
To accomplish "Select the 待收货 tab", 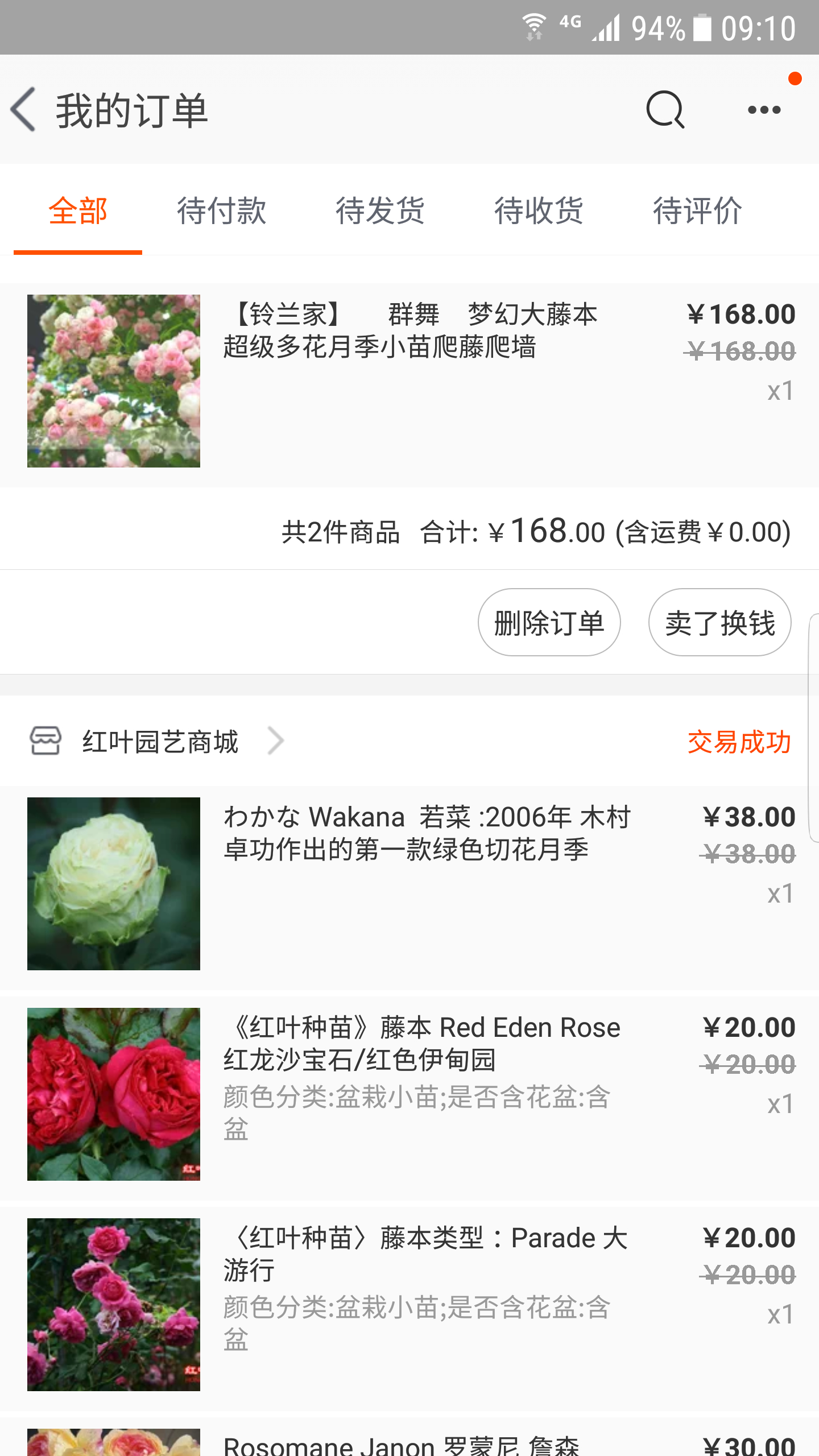I will pos(539,211).
